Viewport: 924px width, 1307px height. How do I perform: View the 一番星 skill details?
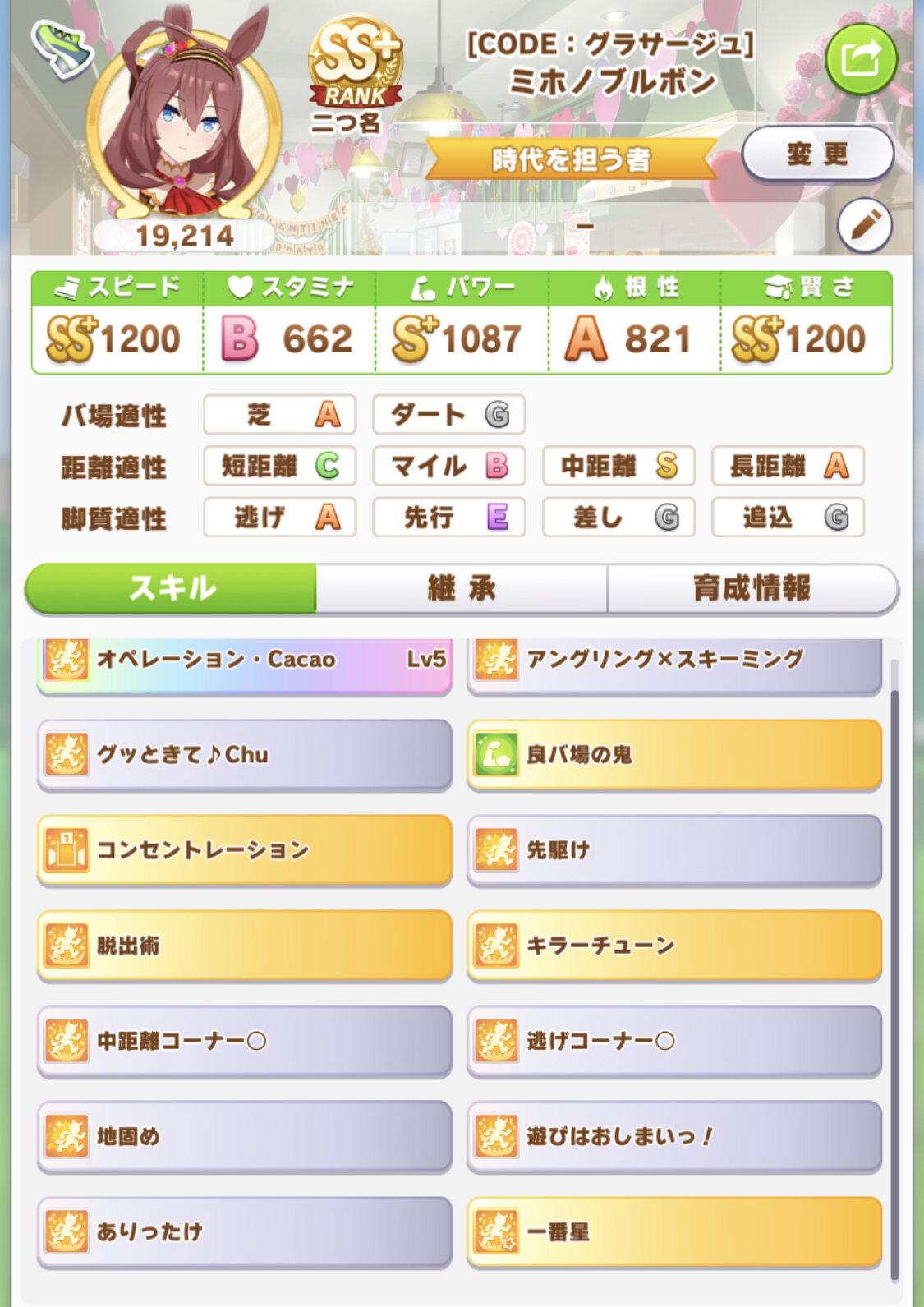coord(673,1231)
